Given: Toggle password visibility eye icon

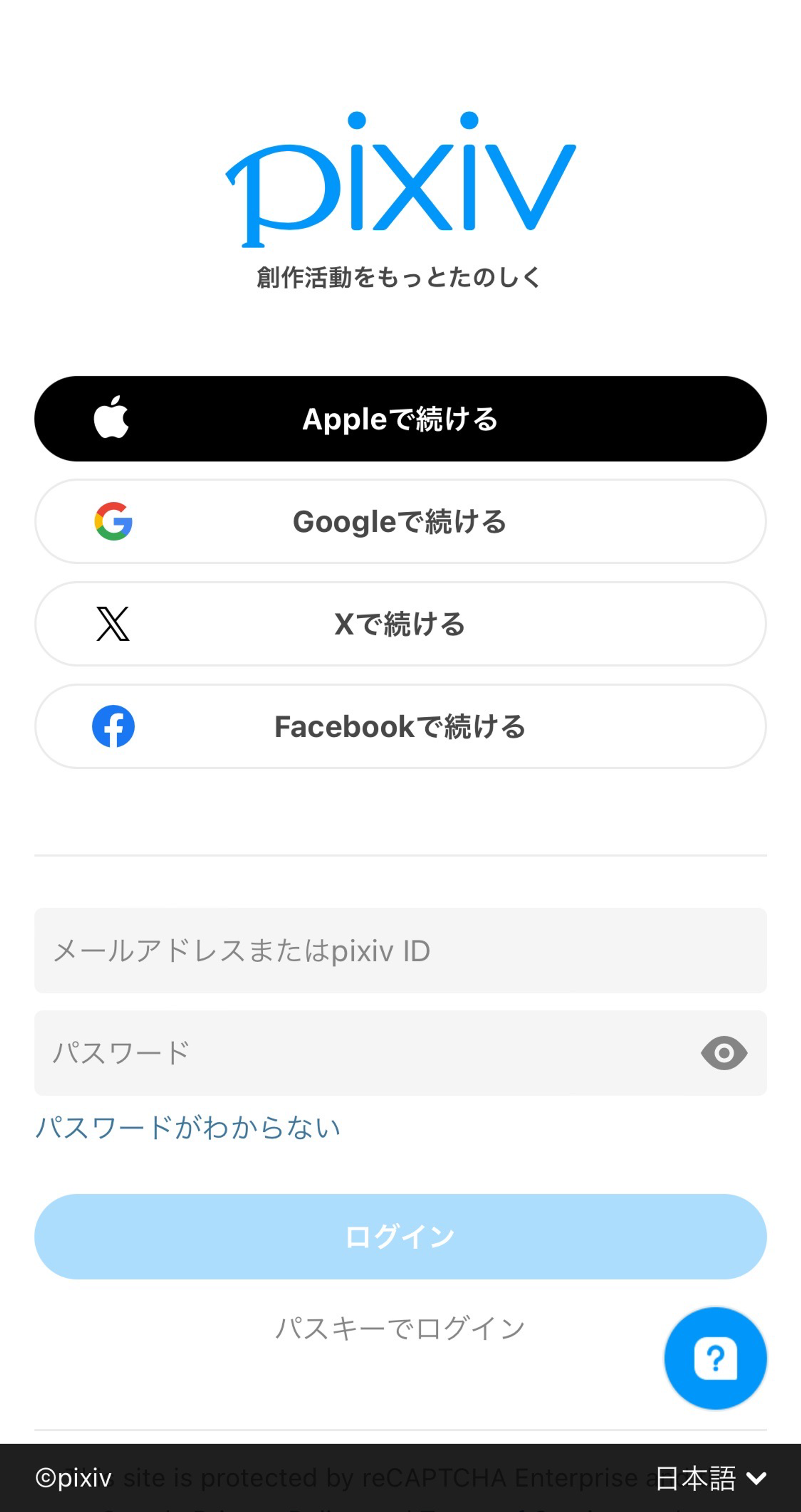Looking at the screenshot, I should point(723,1052).
